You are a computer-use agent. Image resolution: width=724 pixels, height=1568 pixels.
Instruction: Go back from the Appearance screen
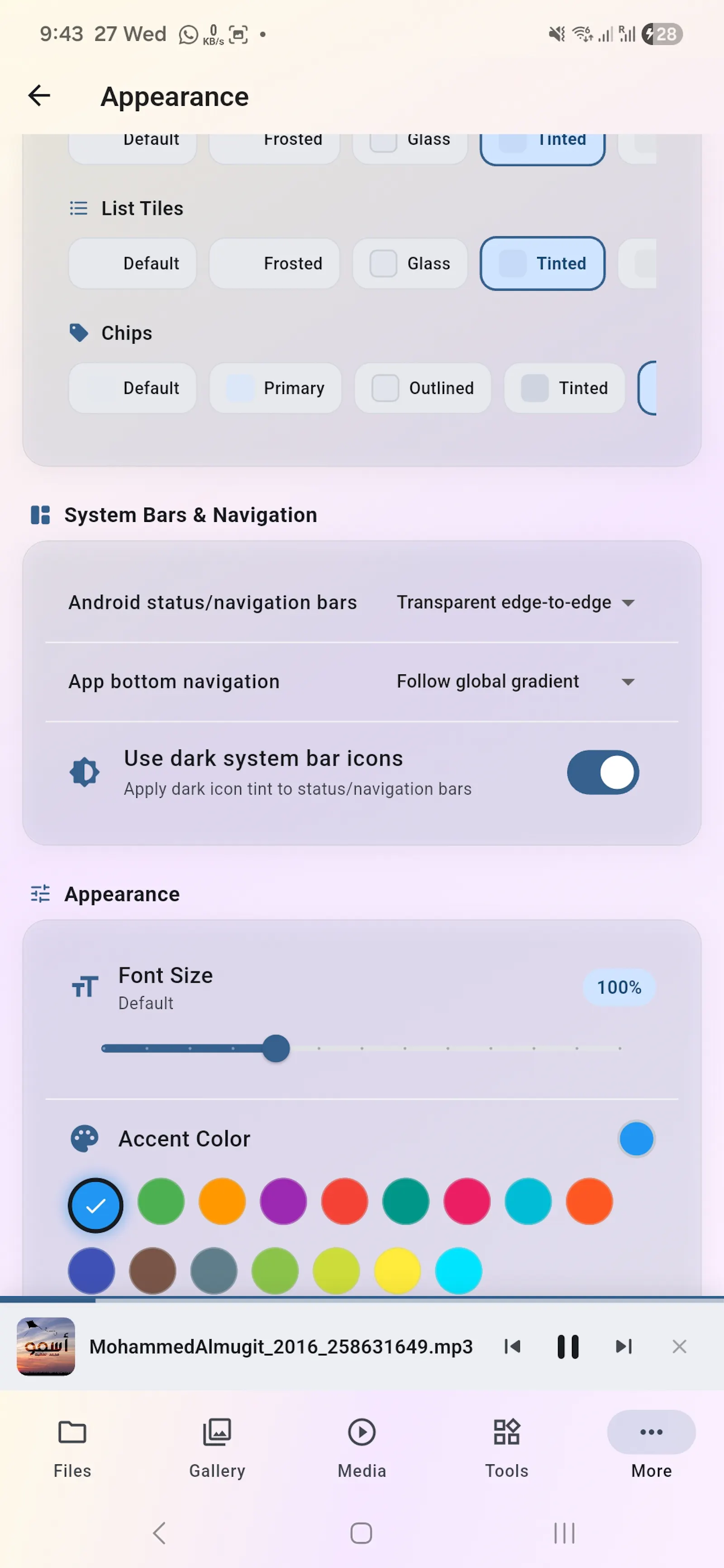39,95
